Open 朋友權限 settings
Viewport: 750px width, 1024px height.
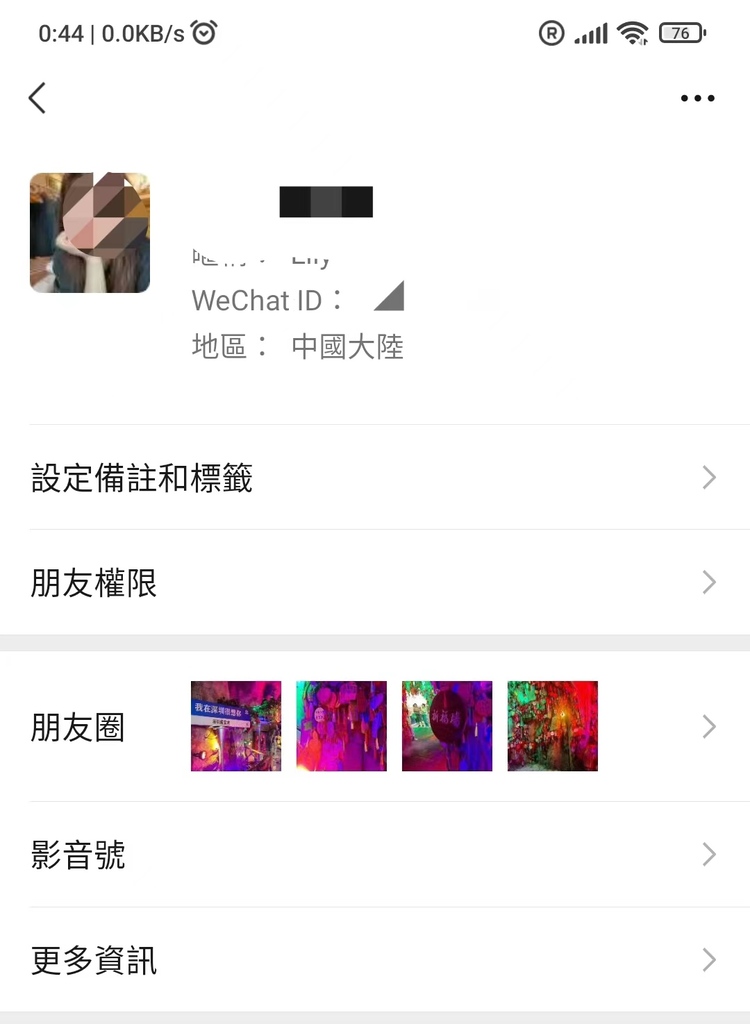click(375, 583)
